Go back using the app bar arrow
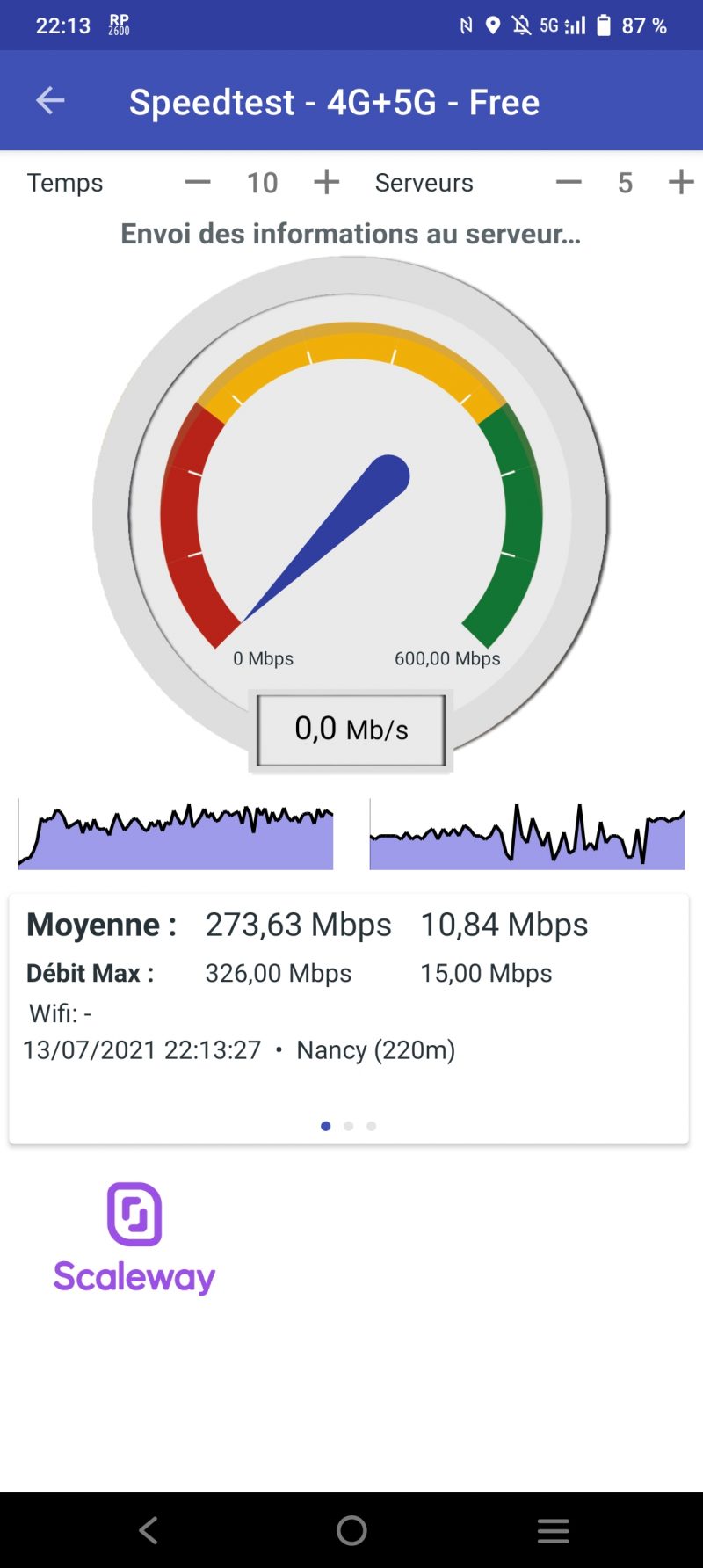 [x=50, y=101]
